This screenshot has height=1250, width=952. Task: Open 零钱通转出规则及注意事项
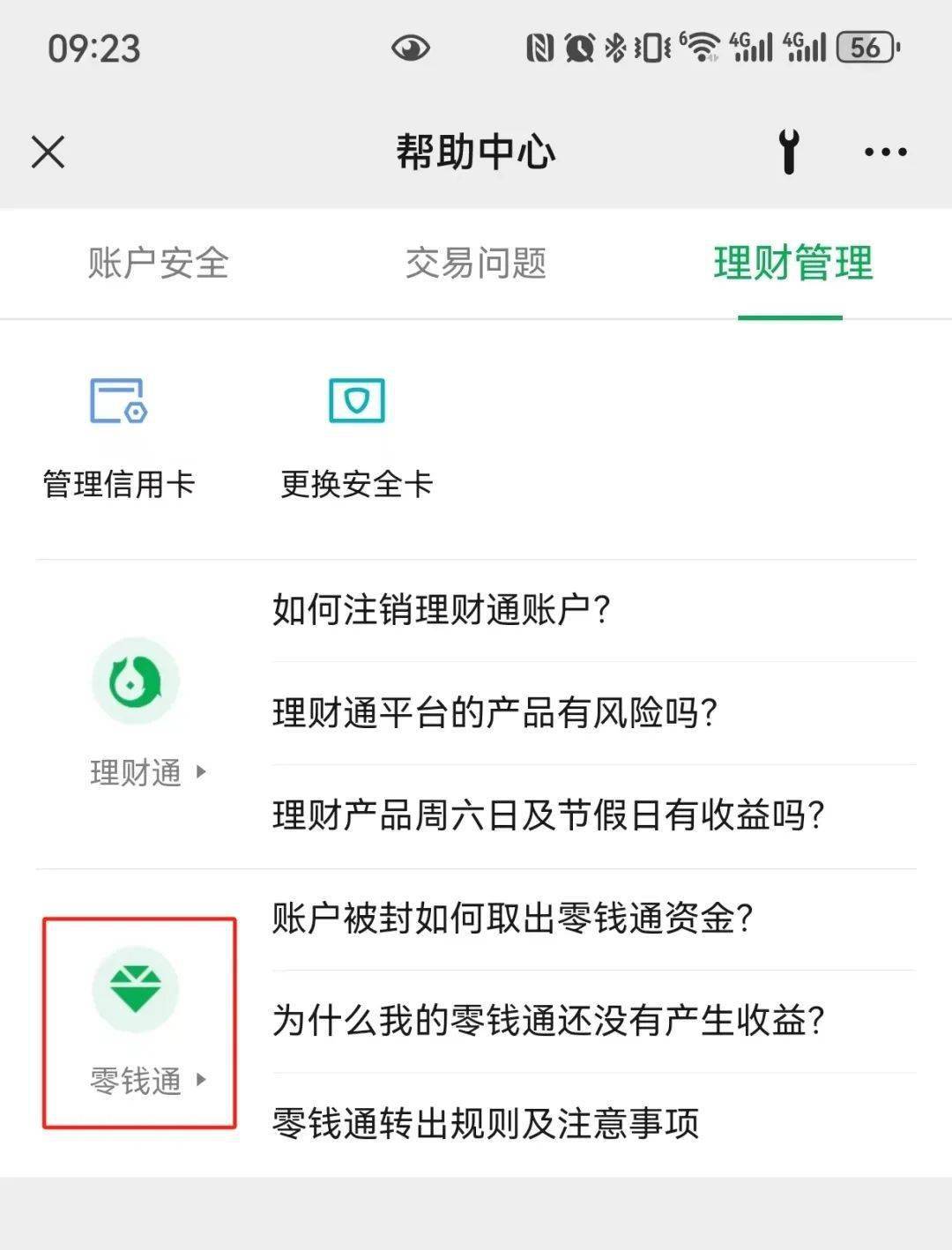pyautogui.click(x=486, y=1124)
